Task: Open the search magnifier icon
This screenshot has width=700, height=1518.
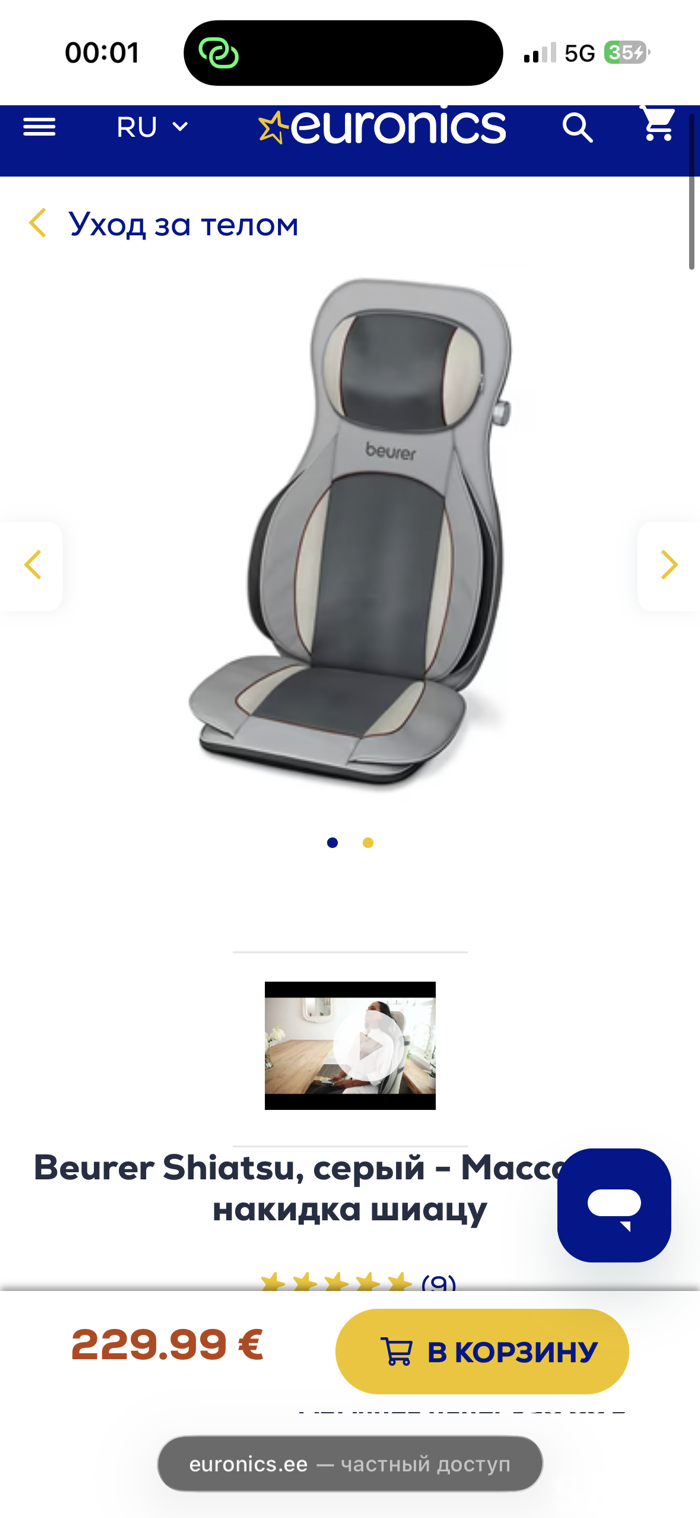Action: click(x=577, y=127)
